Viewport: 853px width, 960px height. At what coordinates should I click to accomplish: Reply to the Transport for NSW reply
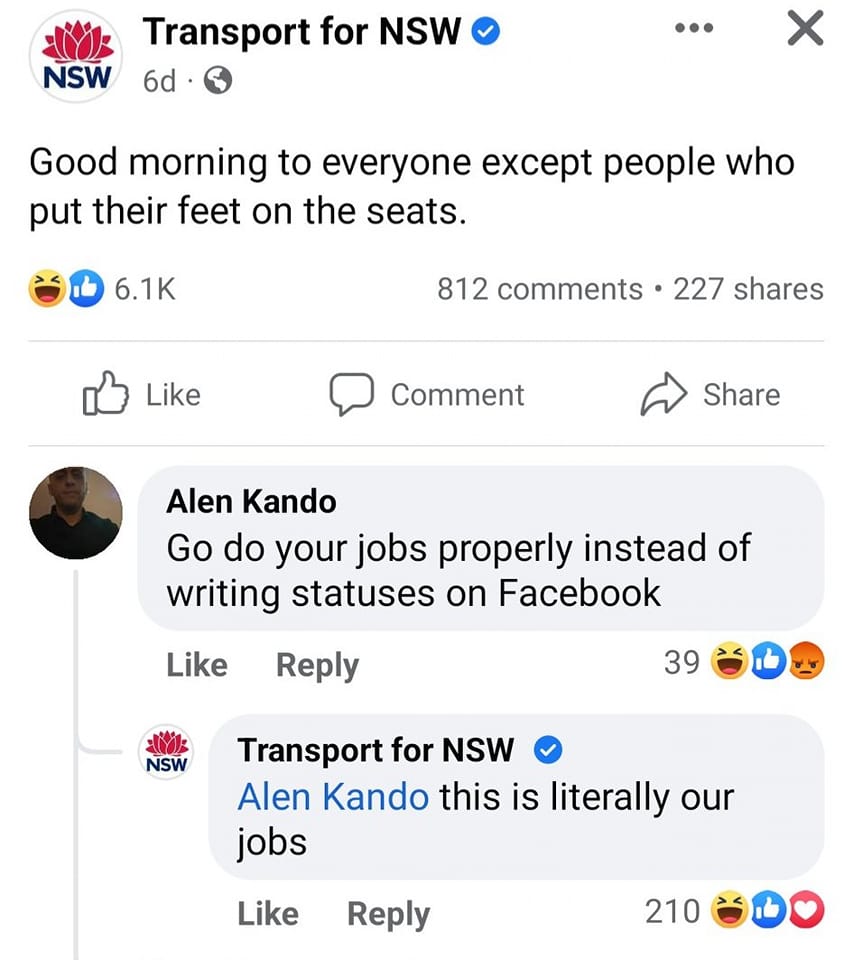388,913
